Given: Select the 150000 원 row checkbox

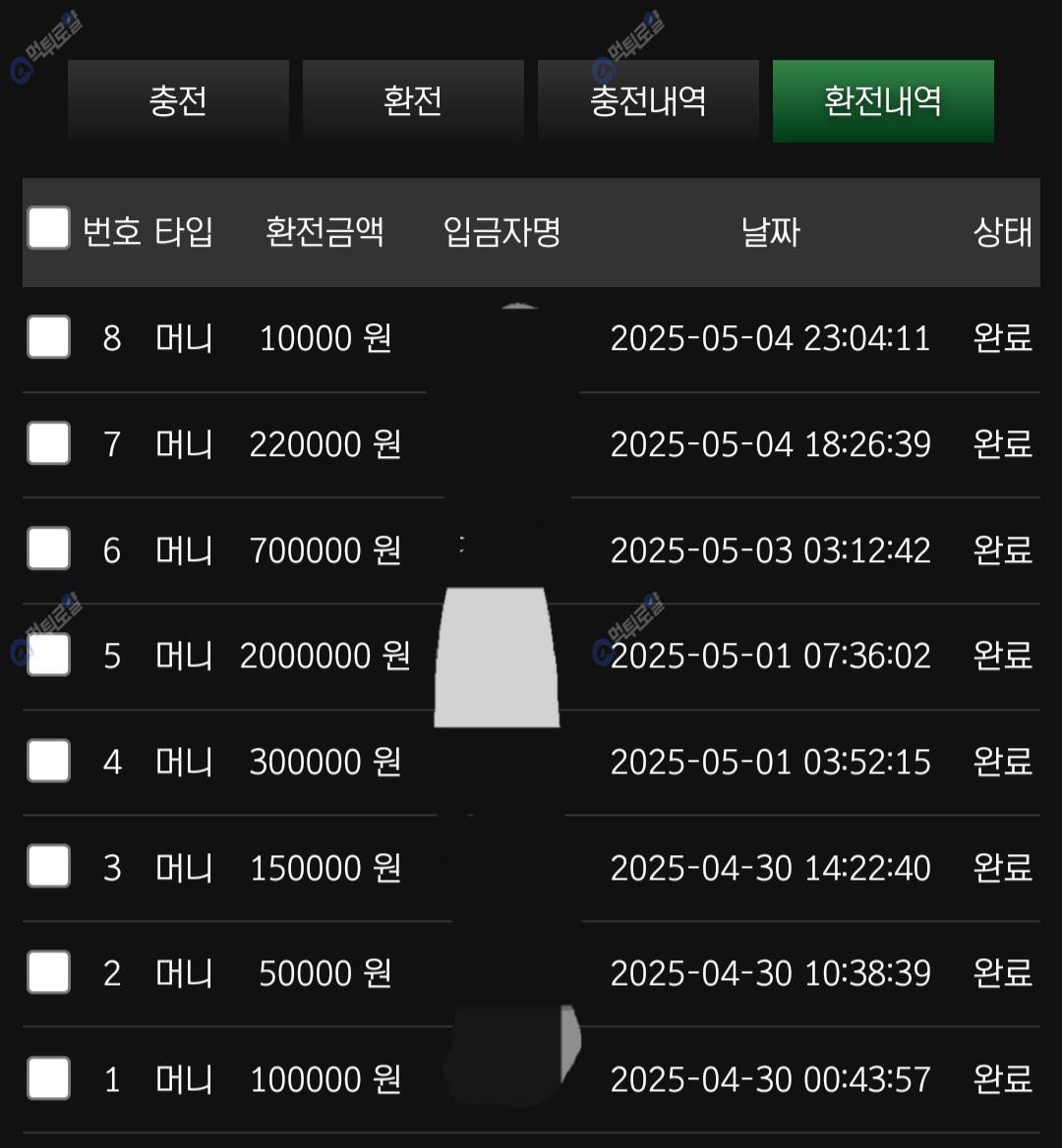Looking at the screenshot, I should pos(49,867).
